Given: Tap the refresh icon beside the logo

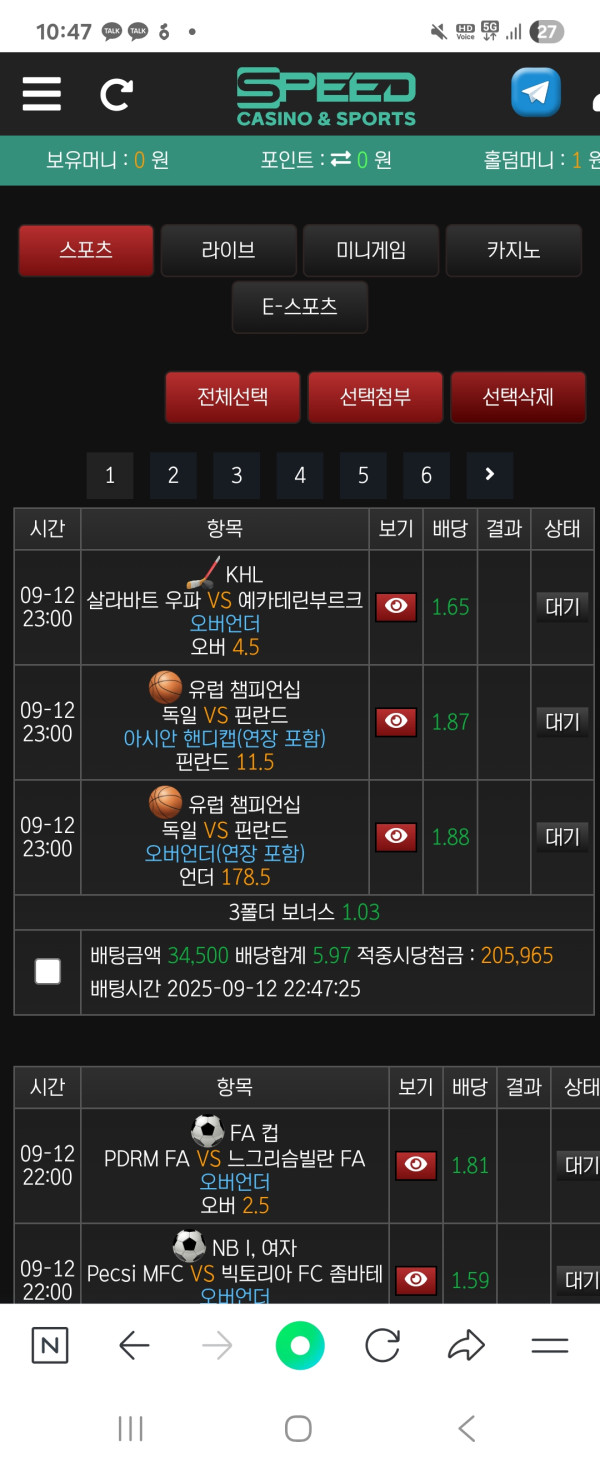Looking at the screenshot, I should coord(117,94).
